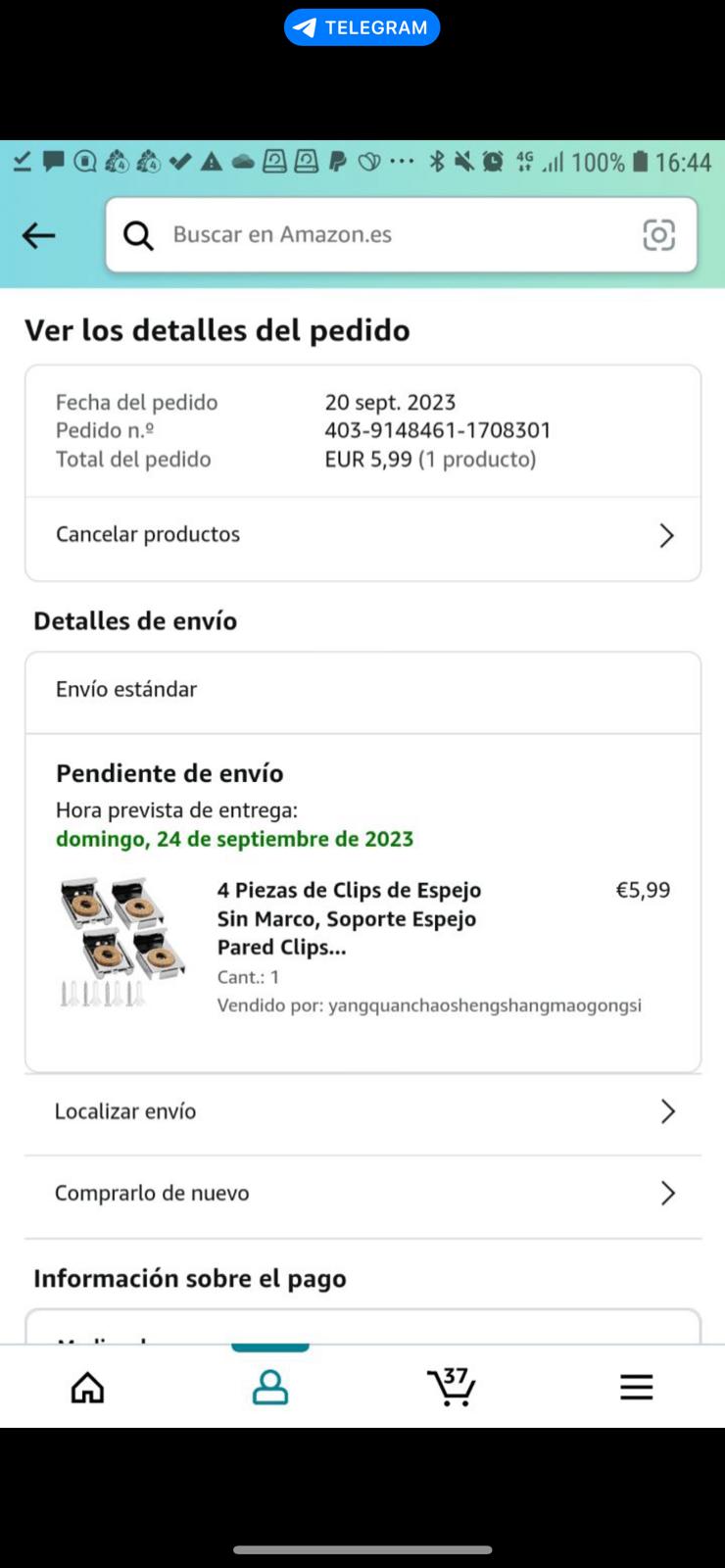The height and width of the screenshot is (1568, 725).
Task: Open the camera scan icon in search
Action: tap(658, 235)
